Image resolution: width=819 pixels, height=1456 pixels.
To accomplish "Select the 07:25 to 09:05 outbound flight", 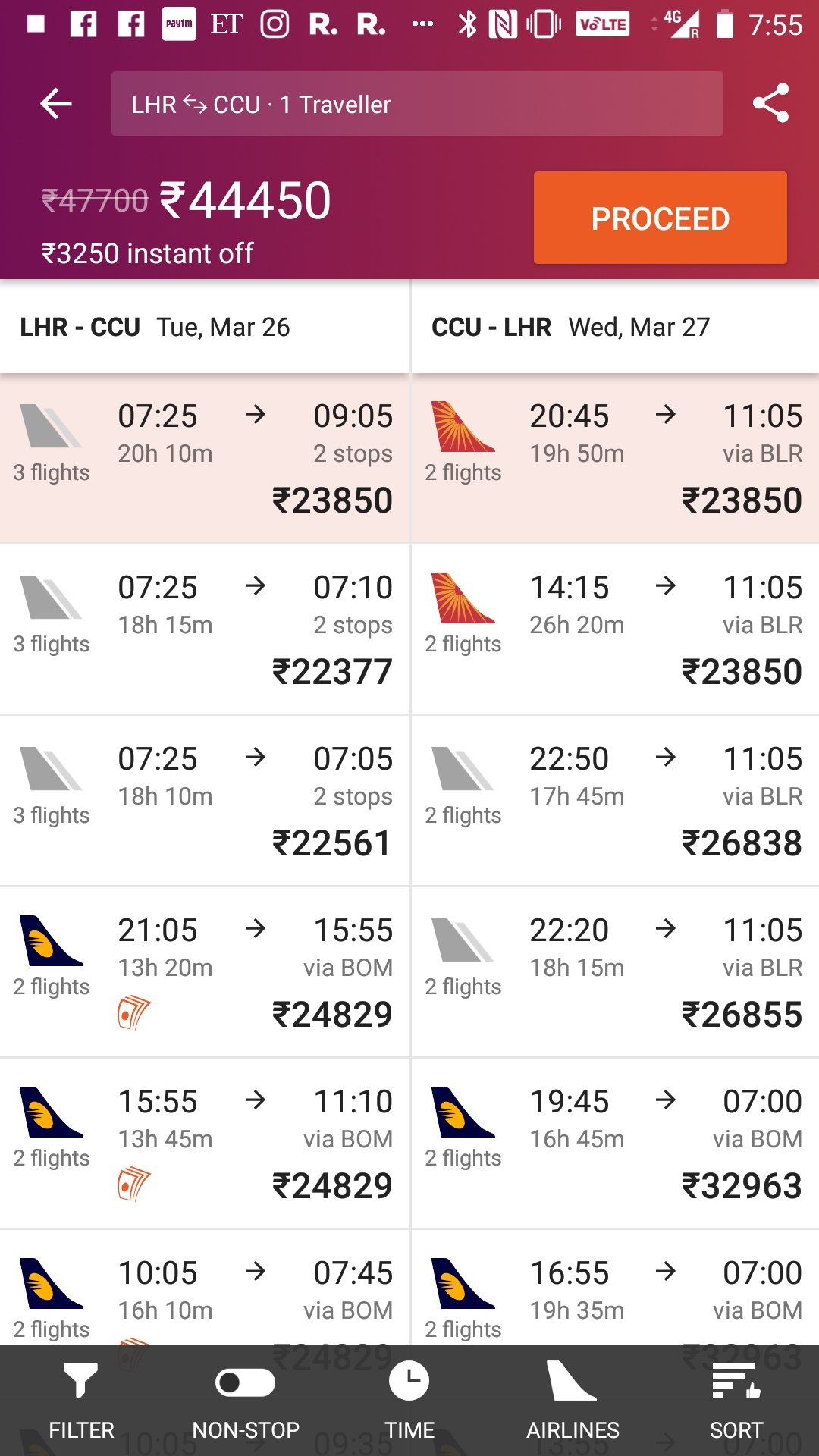I will point(205,458).
